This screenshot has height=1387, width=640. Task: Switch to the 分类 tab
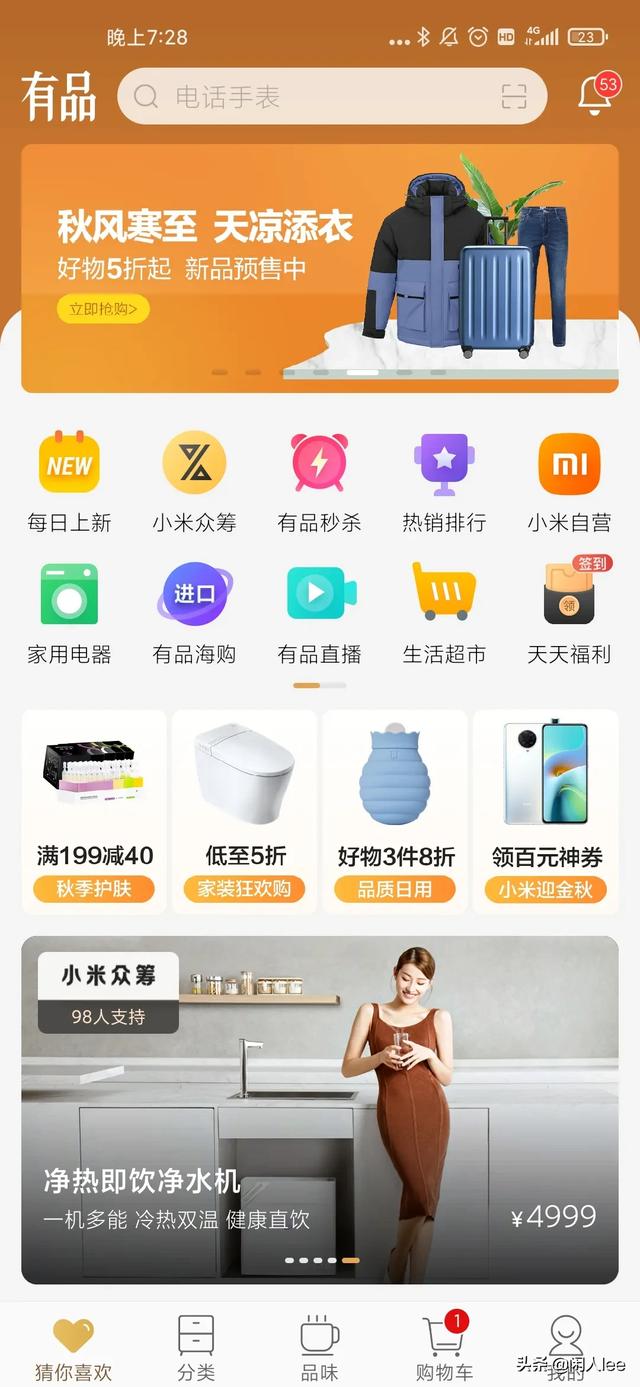click(x=196, y=1348)
